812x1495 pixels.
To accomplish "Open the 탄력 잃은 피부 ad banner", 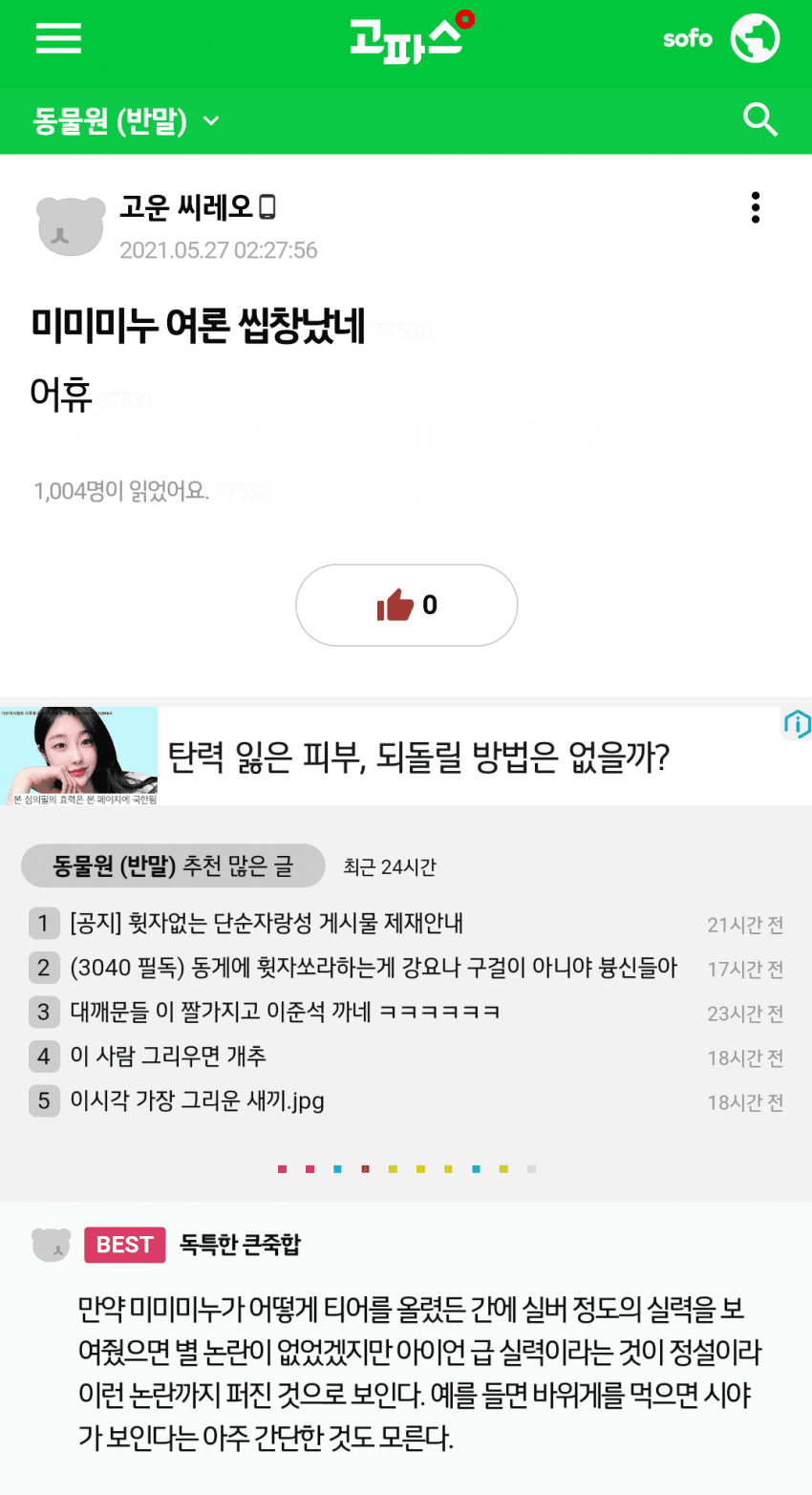I will click(417, 757).
